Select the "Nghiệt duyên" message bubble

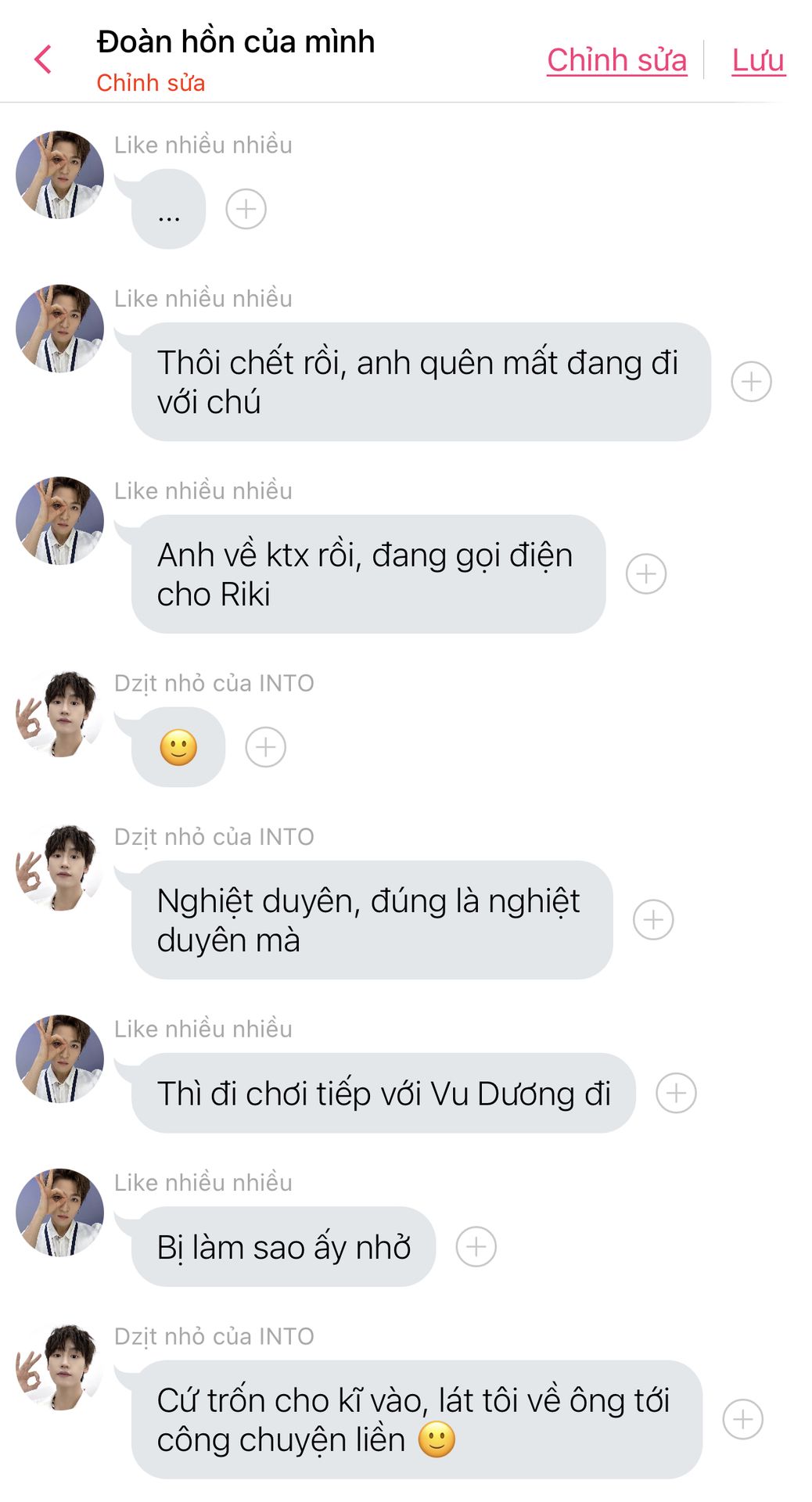point(372,920)
